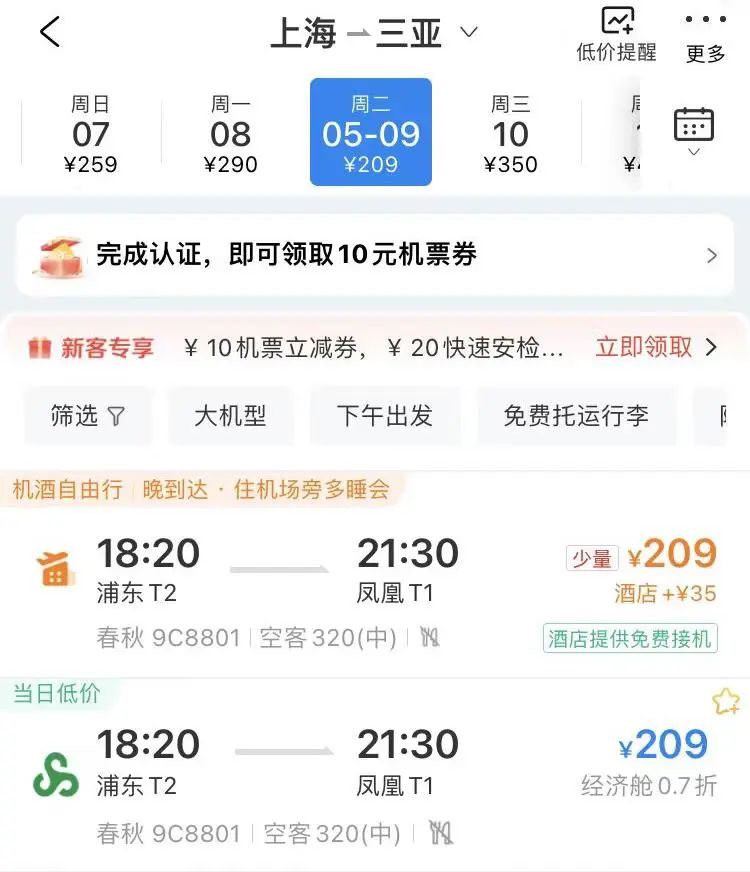Select the 周日 07 date tab

coord(90,133)
